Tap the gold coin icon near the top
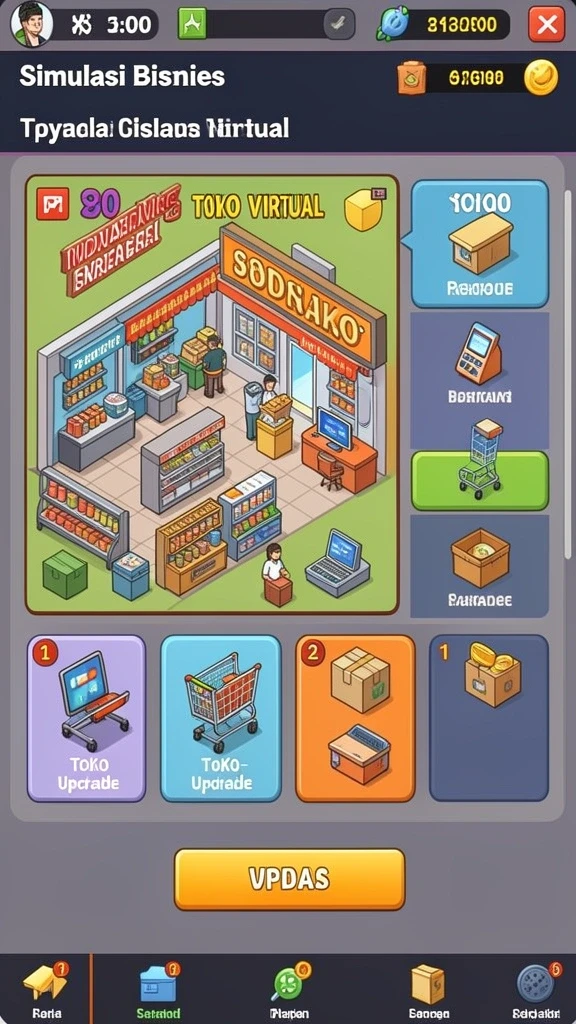The image size is (576, 1024). tap(541, 78)
